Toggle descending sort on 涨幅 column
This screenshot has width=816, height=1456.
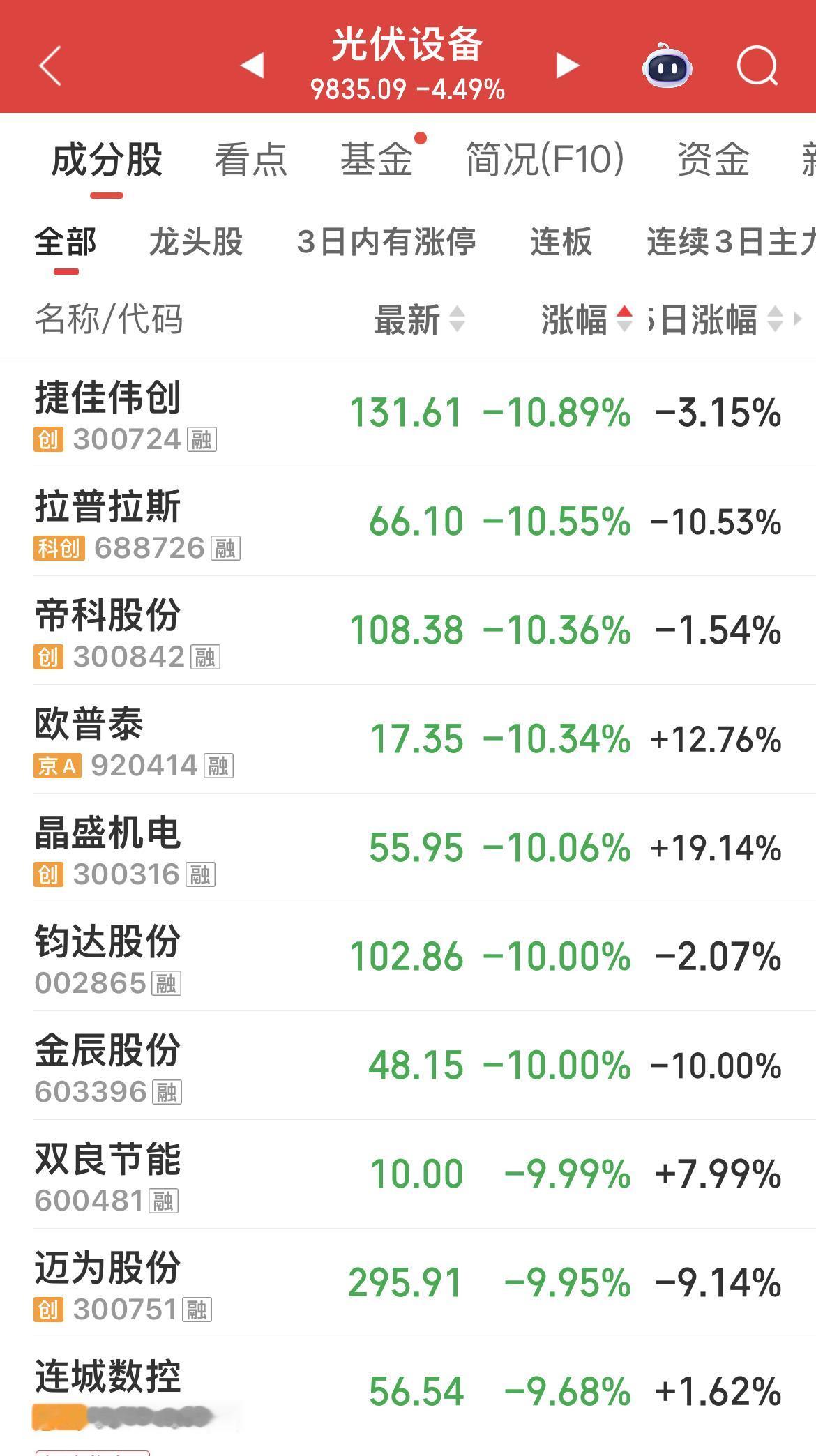623,319
